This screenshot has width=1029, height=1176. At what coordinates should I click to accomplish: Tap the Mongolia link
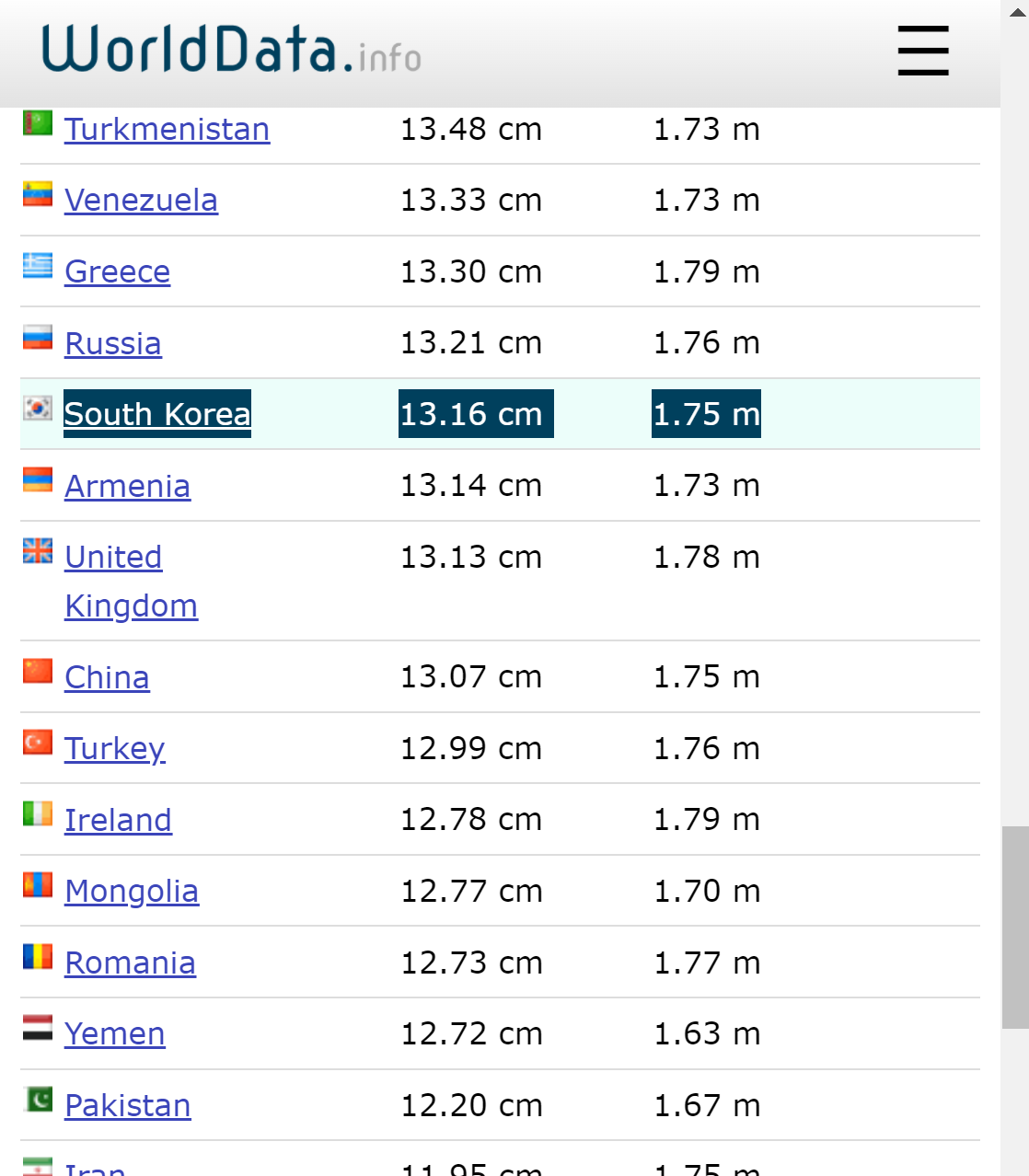click(x=132, y=892)
